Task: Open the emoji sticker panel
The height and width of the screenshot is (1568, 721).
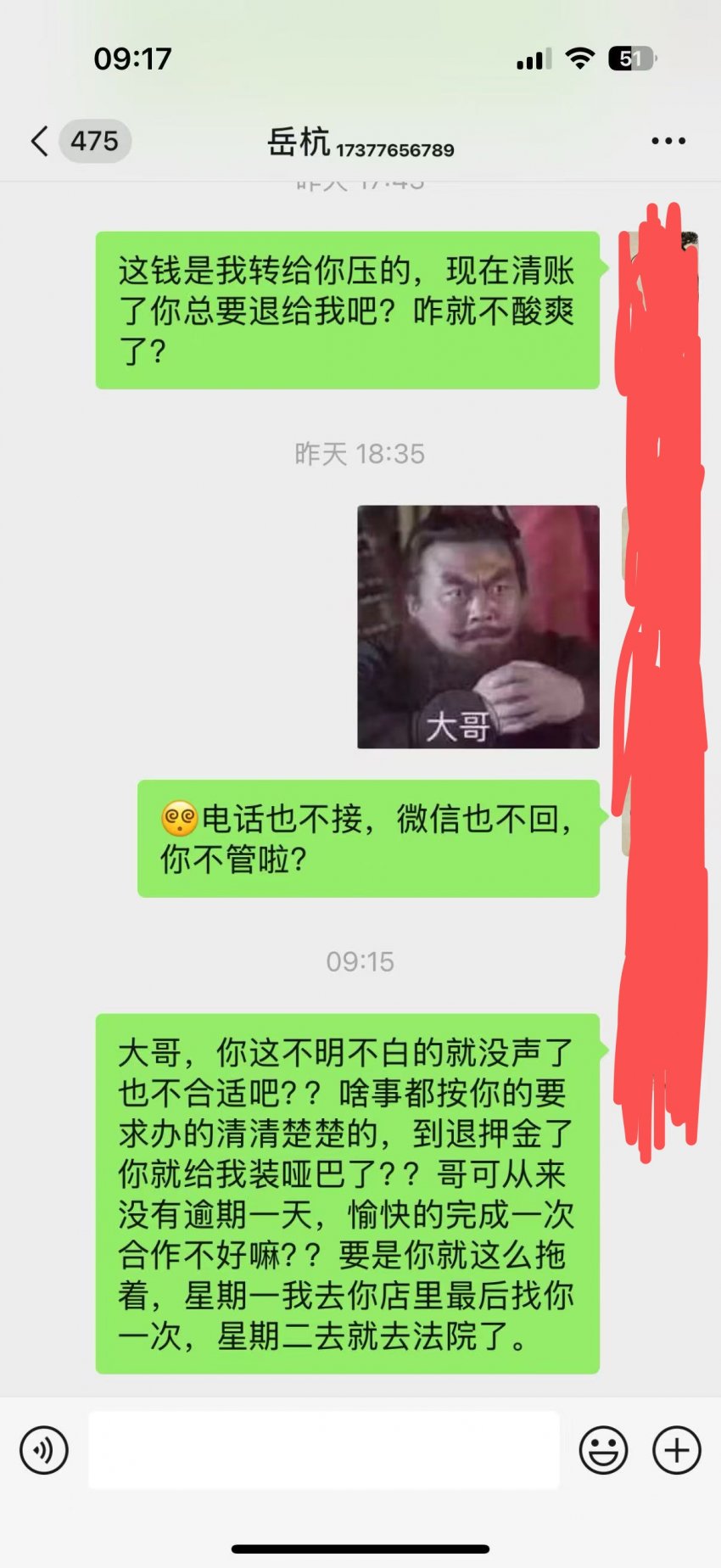Action: point(603,1450)
